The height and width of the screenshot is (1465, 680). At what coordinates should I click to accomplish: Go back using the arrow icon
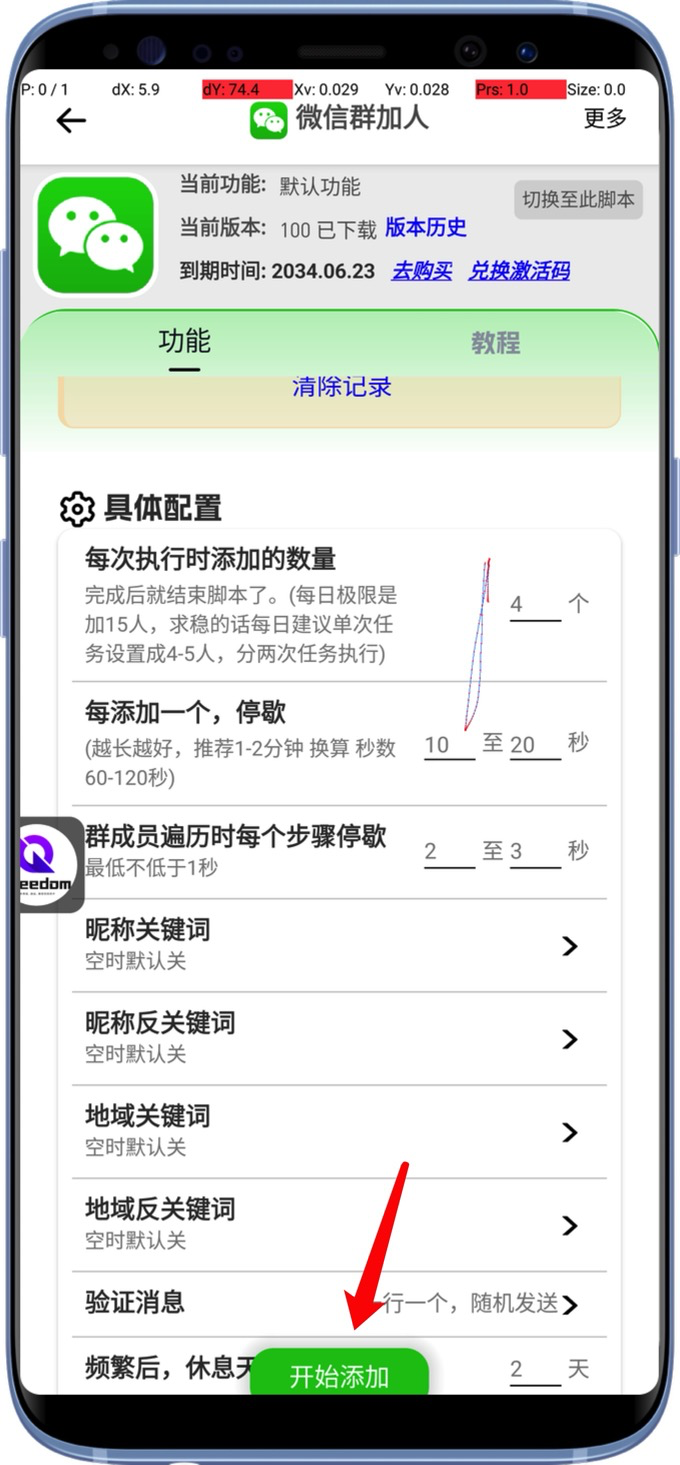(71, 121)
